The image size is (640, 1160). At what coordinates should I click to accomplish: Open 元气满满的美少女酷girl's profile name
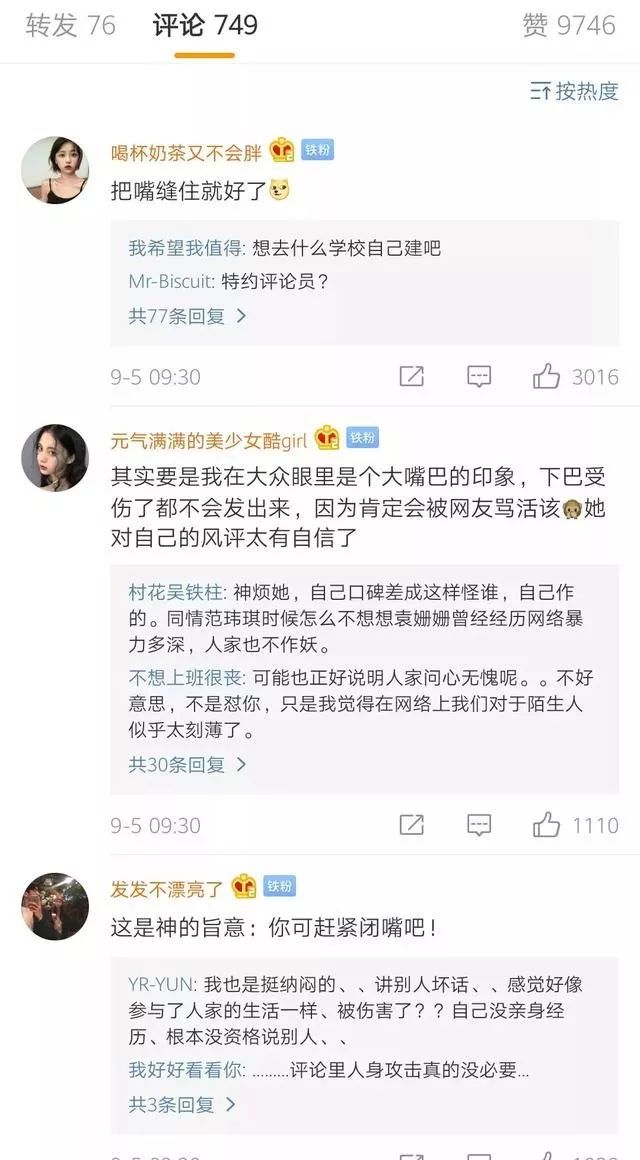pyautogui.click(x=209, y=441)
